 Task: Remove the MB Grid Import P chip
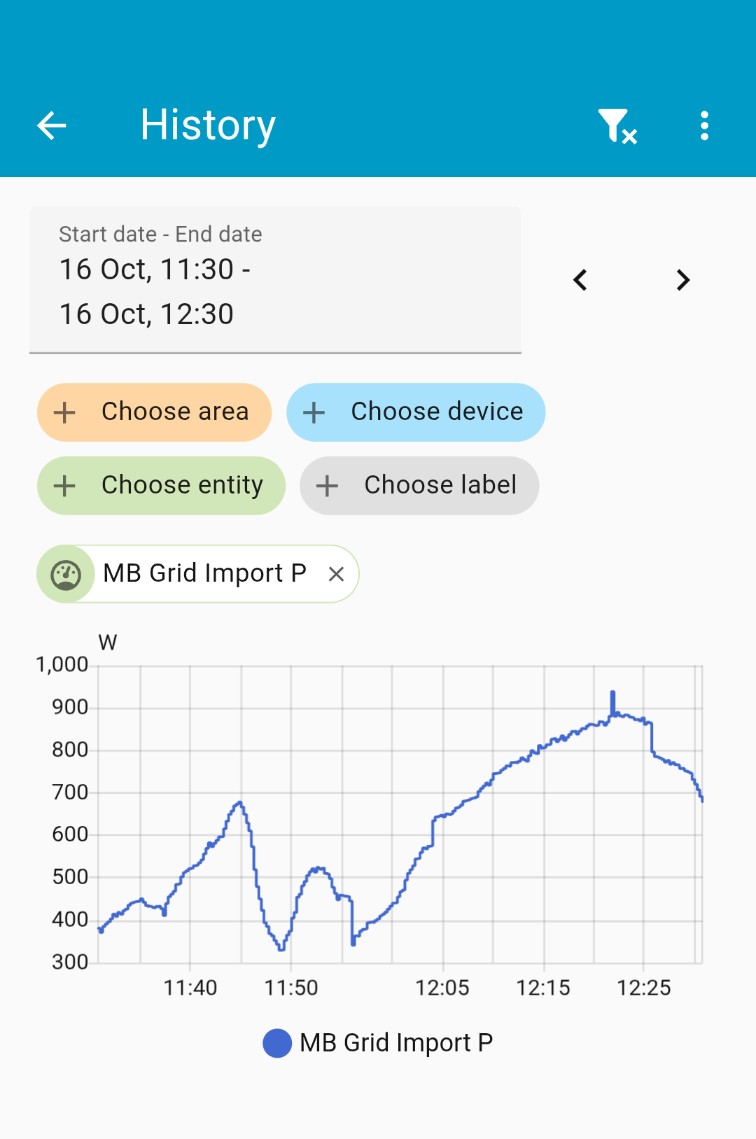336,574
